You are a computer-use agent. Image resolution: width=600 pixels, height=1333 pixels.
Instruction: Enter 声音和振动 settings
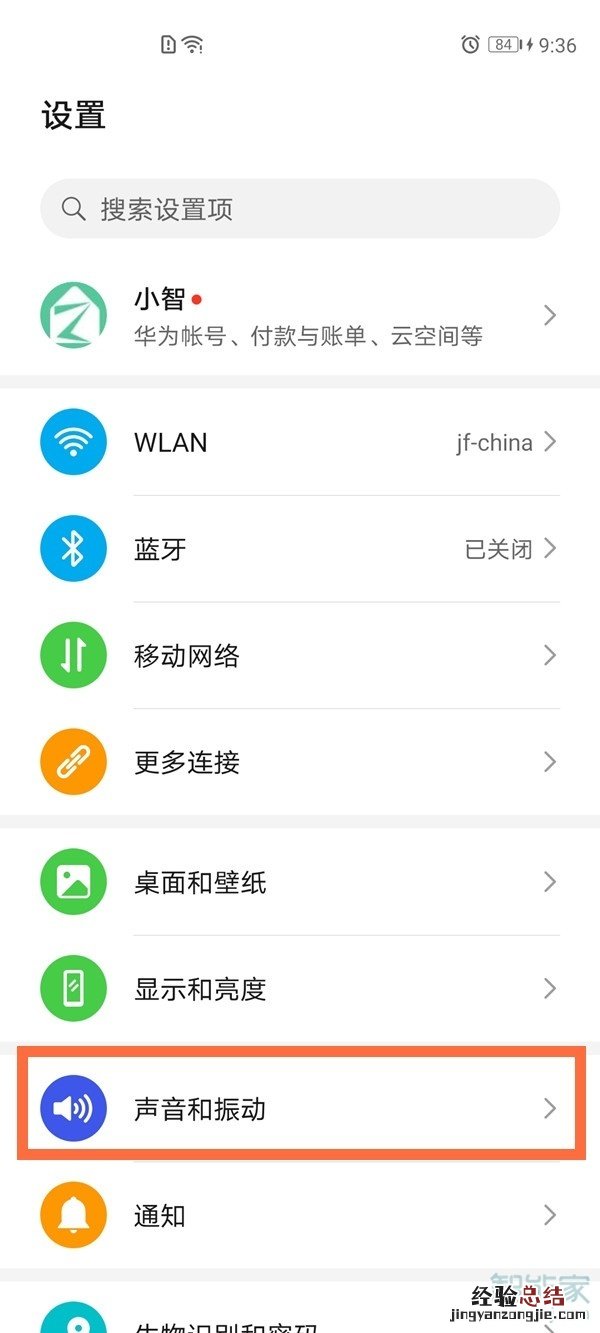300,1109
